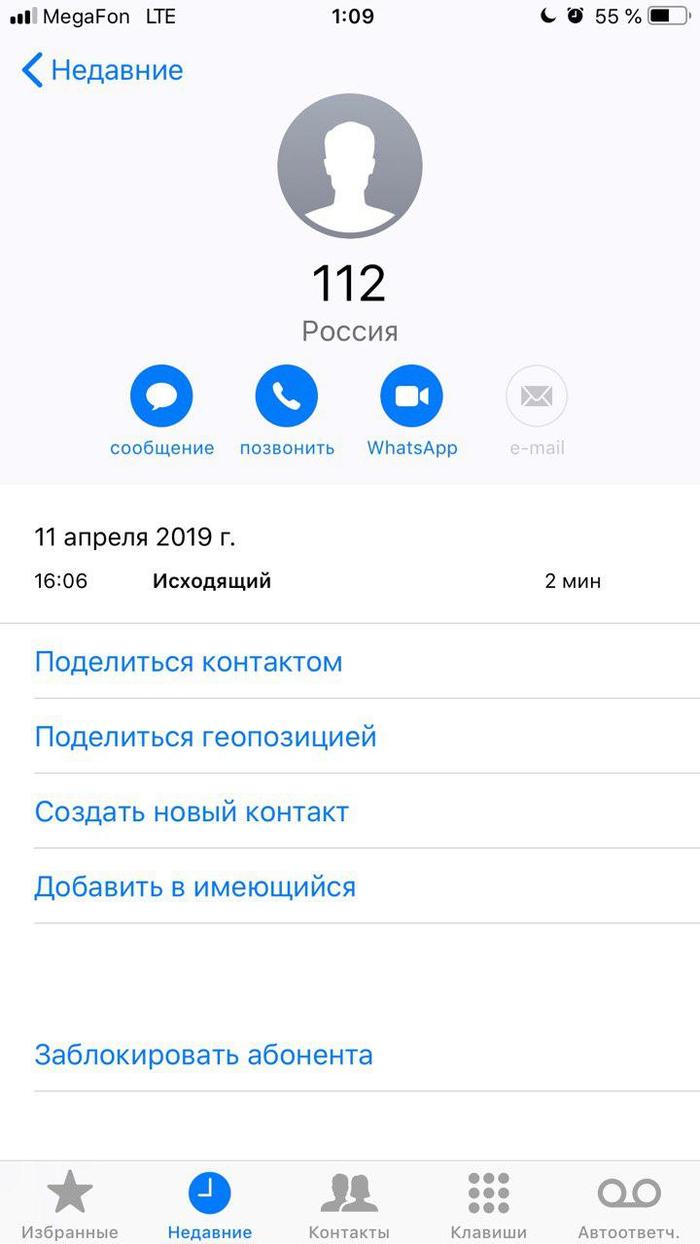Choose Поделиться геопозицией
Screen dimensions: 700x1244
pyautogui.click(x=205, y=737)
